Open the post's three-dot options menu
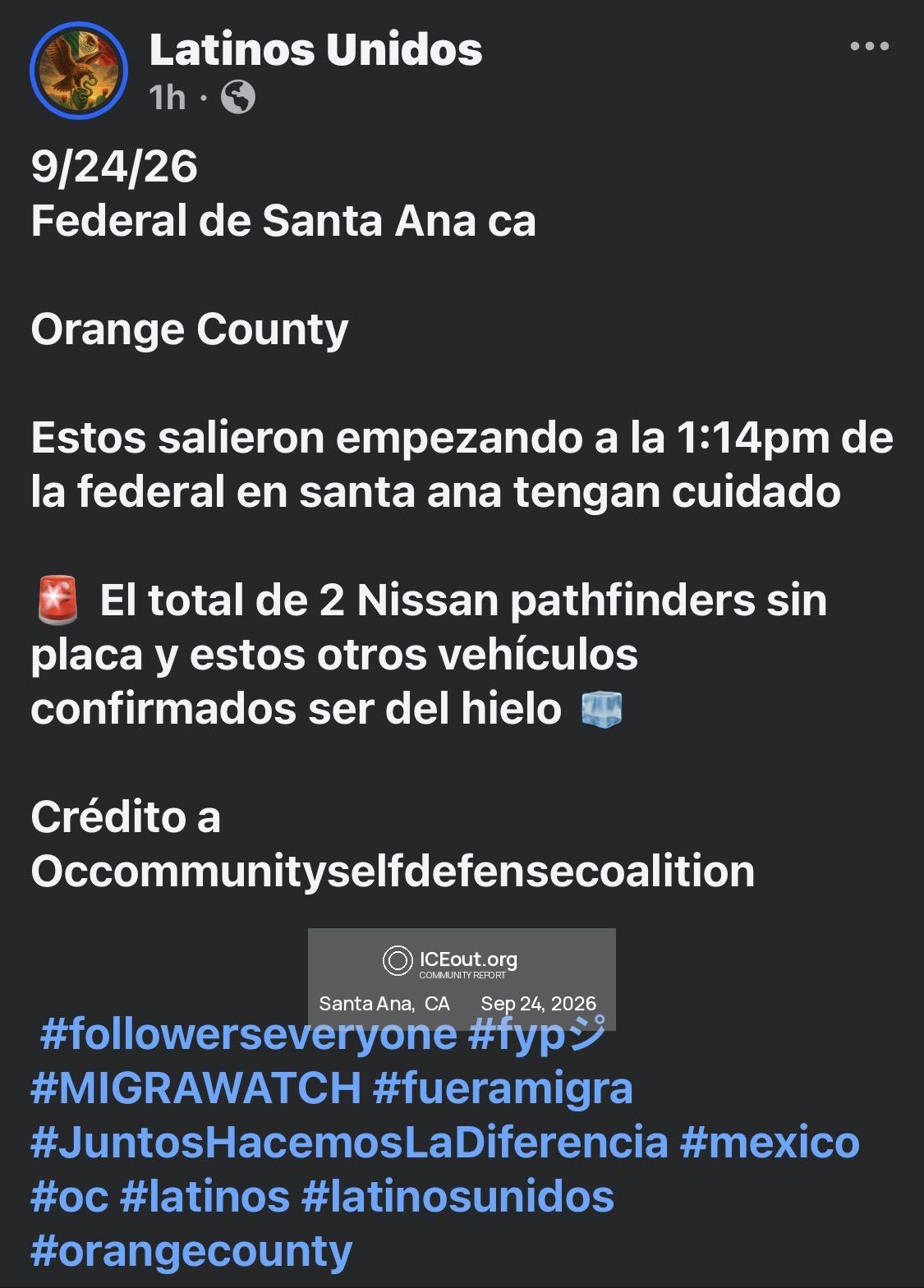Viewport: 924px width, 1288px height. tap(870, 46)
